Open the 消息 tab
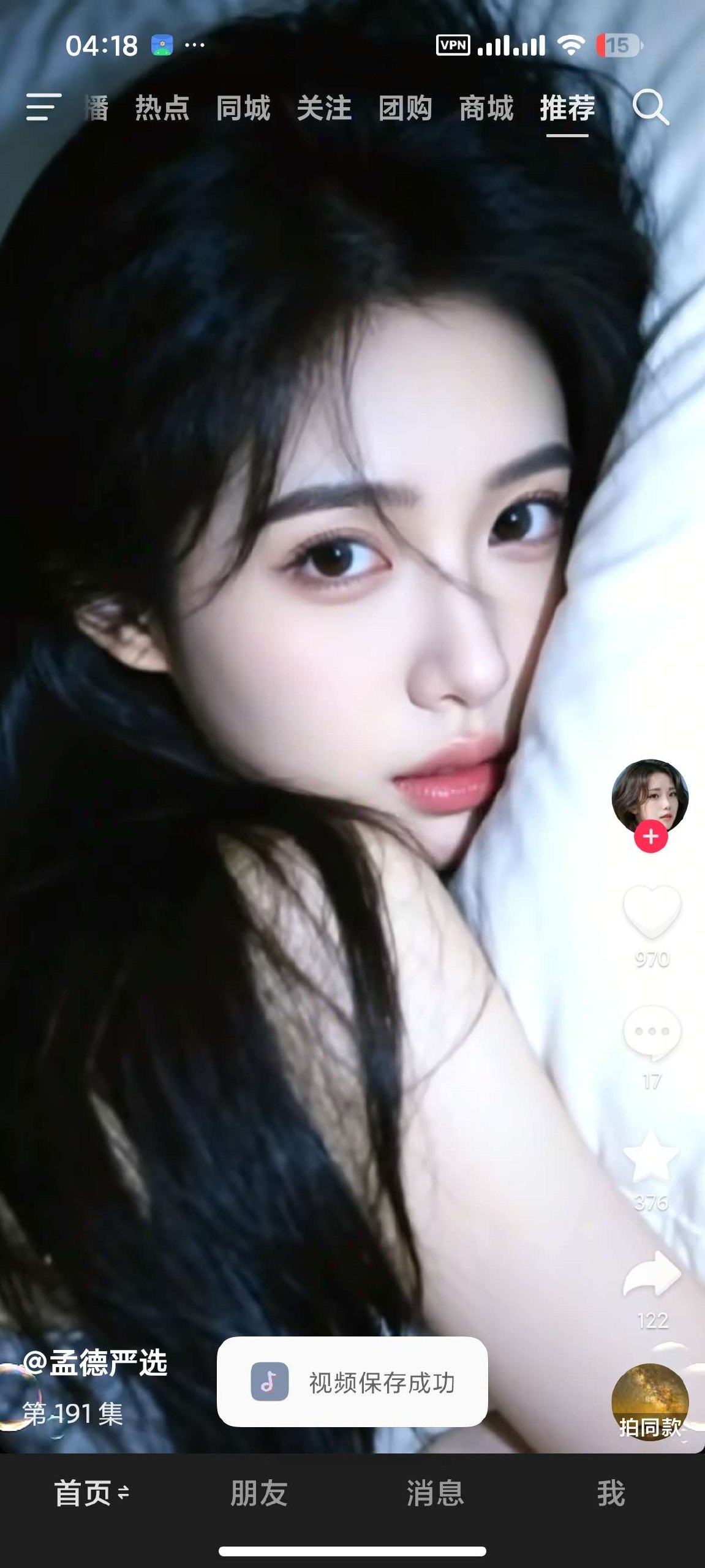705x1568 pixels. pos(435,1493)
